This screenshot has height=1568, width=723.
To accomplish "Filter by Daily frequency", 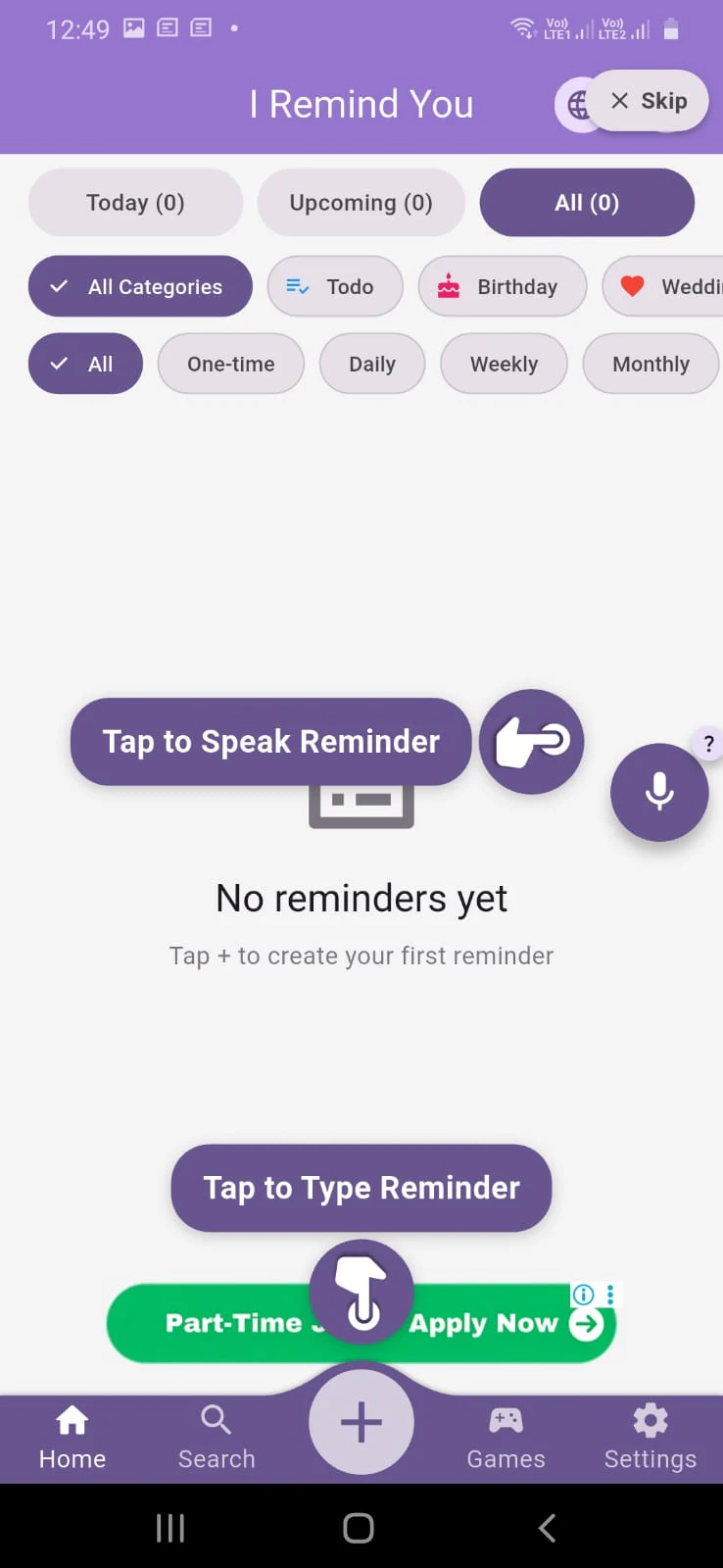I will (x=372, y=364).
